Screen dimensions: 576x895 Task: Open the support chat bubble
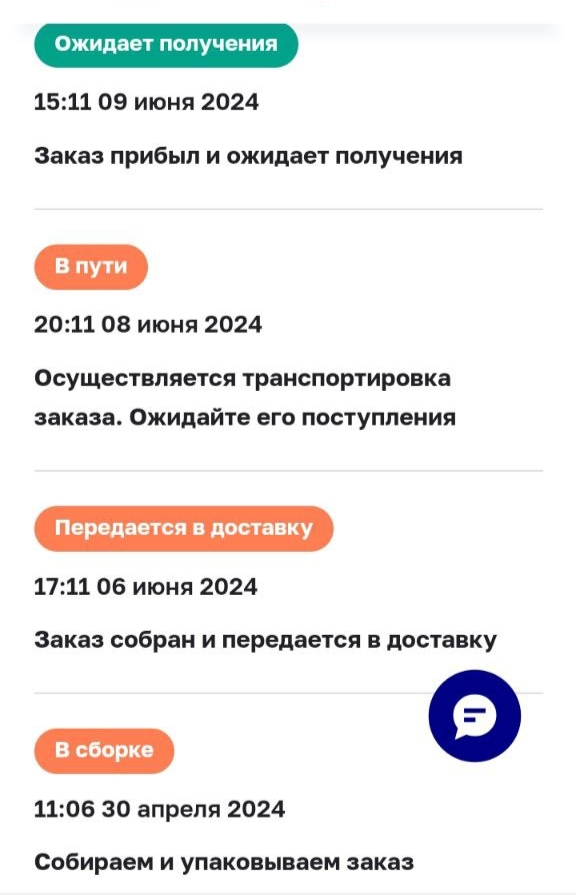pos(474,715)
